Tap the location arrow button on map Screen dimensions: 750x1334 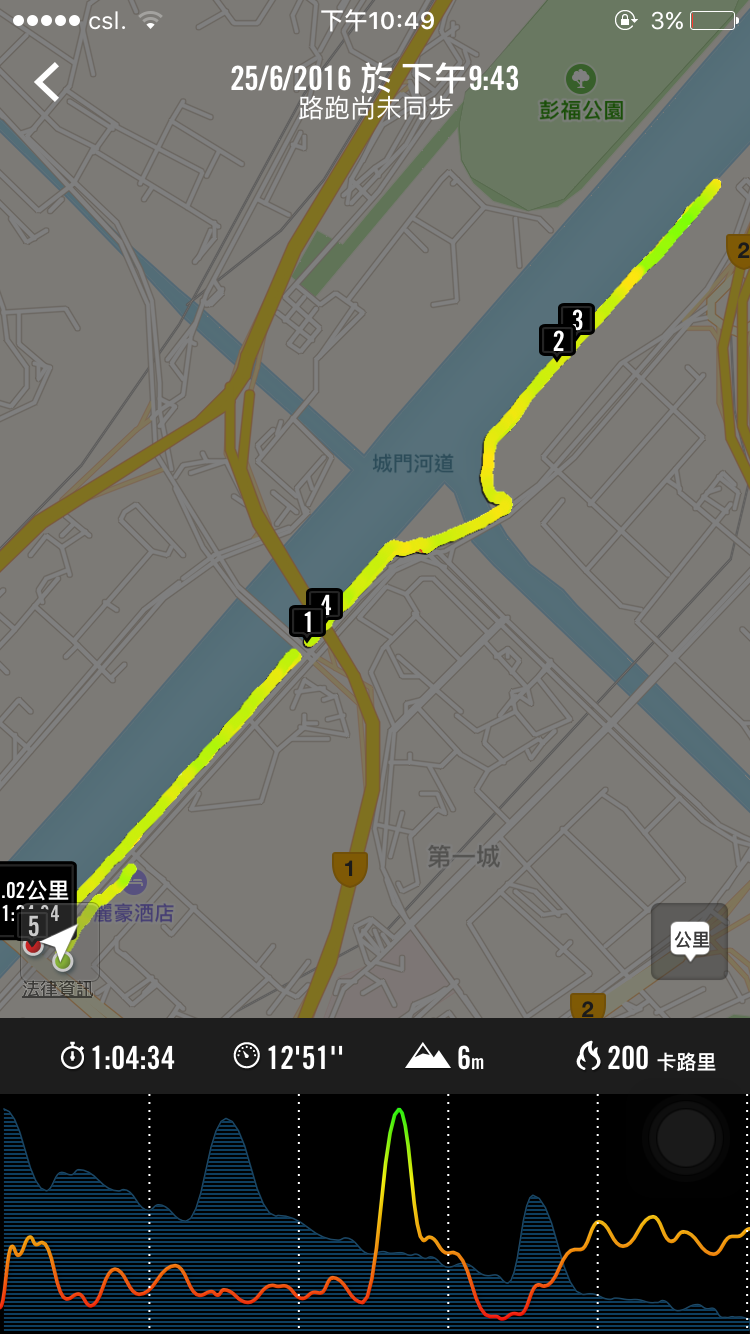59,942
